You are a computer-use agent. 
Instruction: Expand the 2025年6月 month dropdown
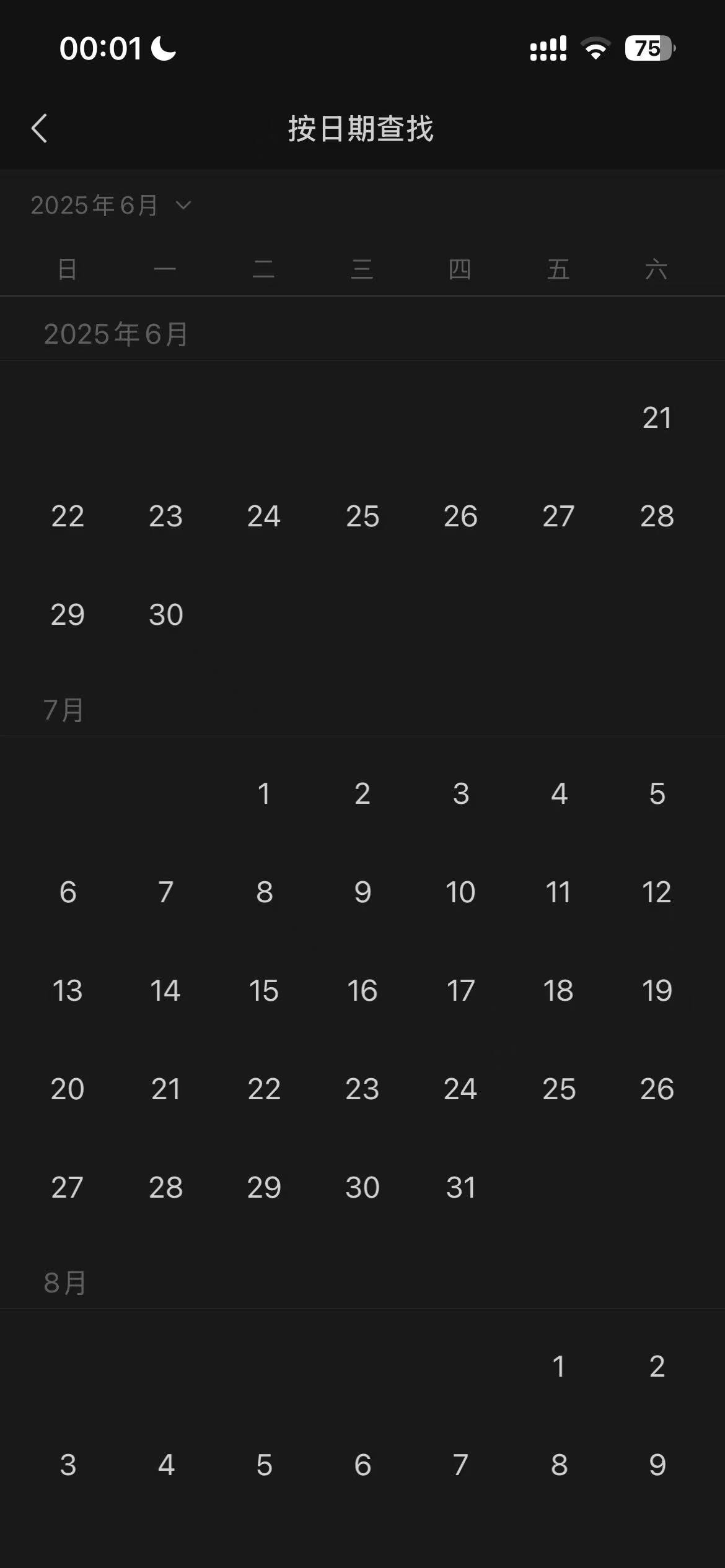112,206
